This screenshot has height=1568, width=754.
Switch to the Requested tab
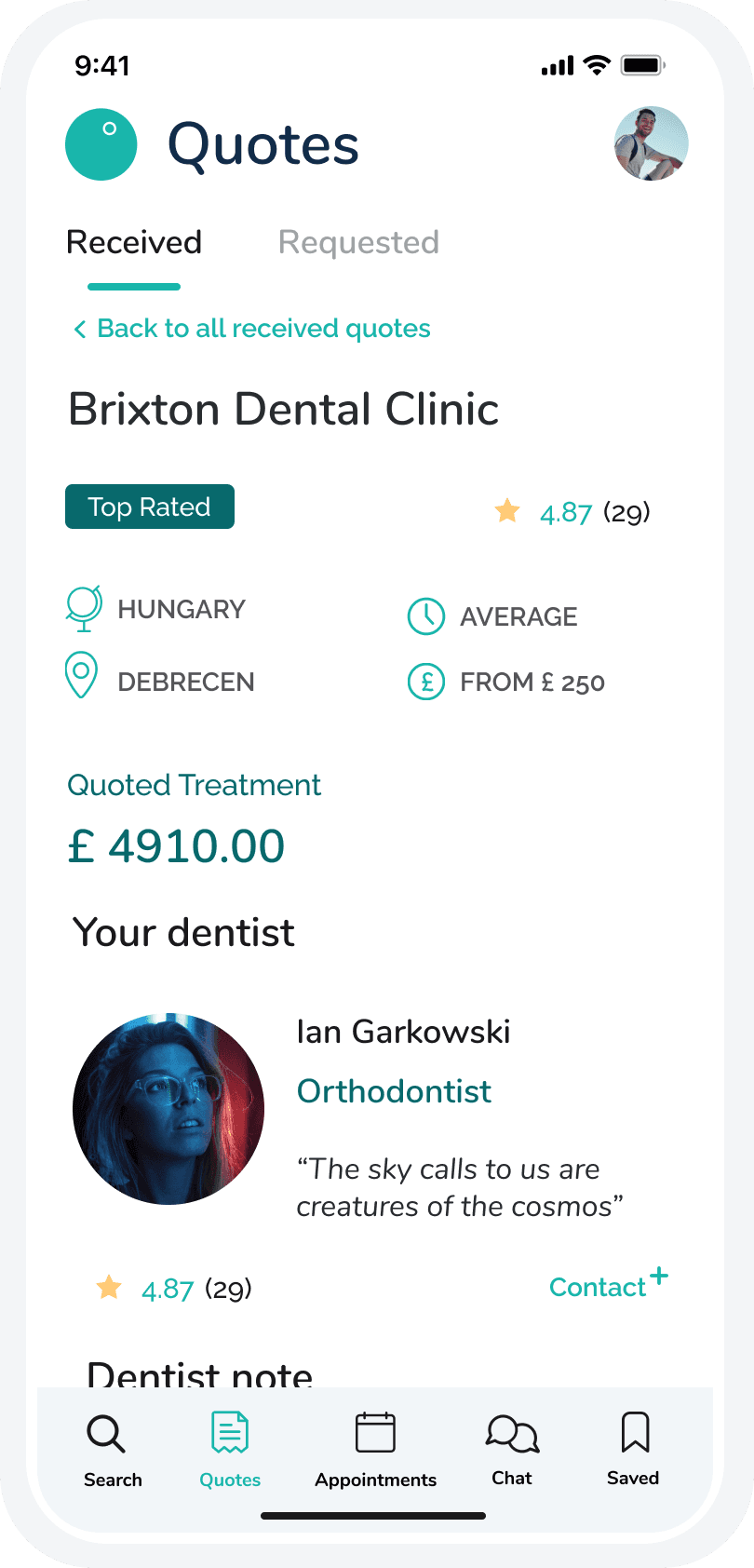pos(358,243)
